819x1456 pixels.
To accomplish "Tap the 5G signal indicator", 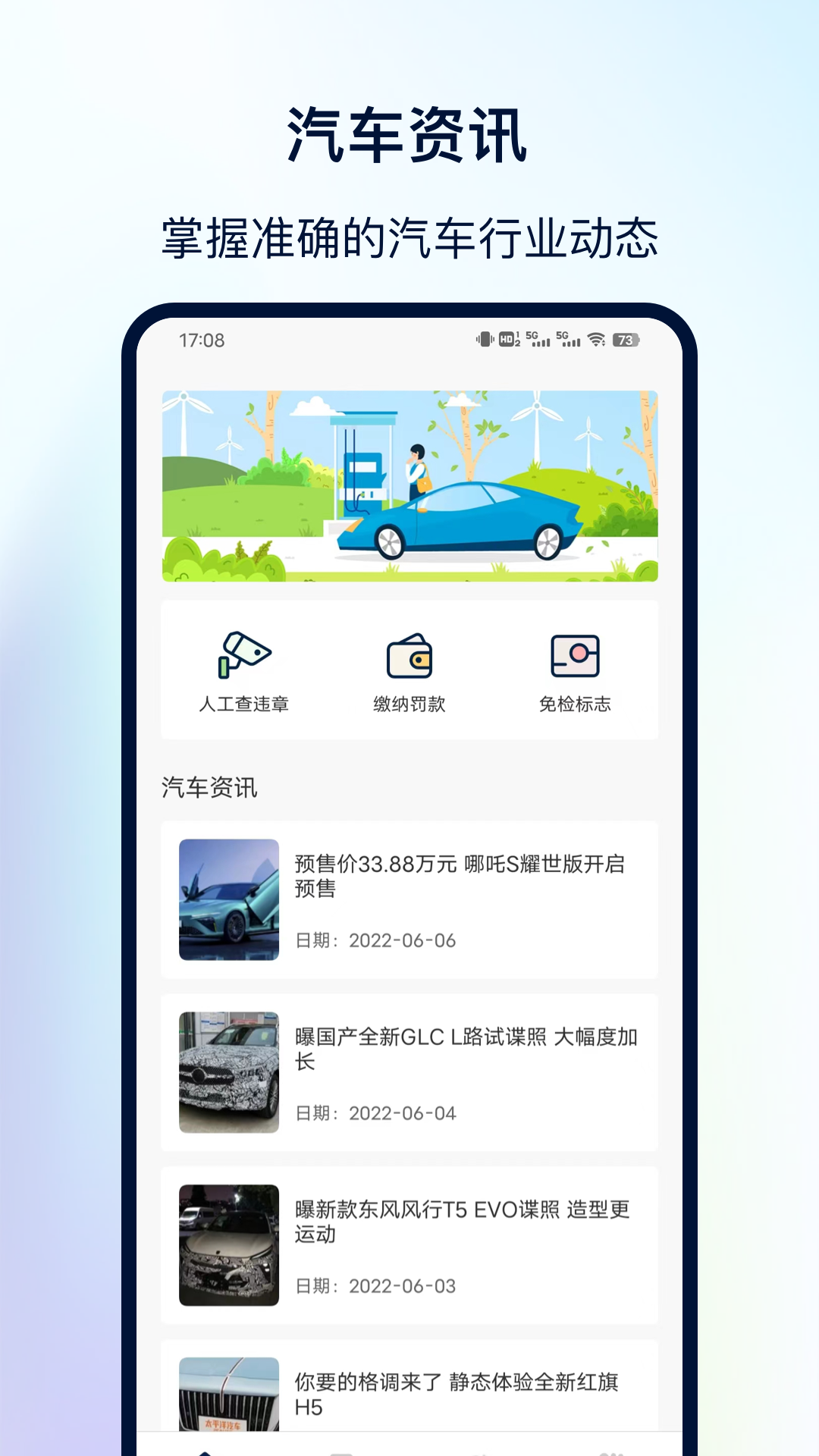I will pos(537,339).
